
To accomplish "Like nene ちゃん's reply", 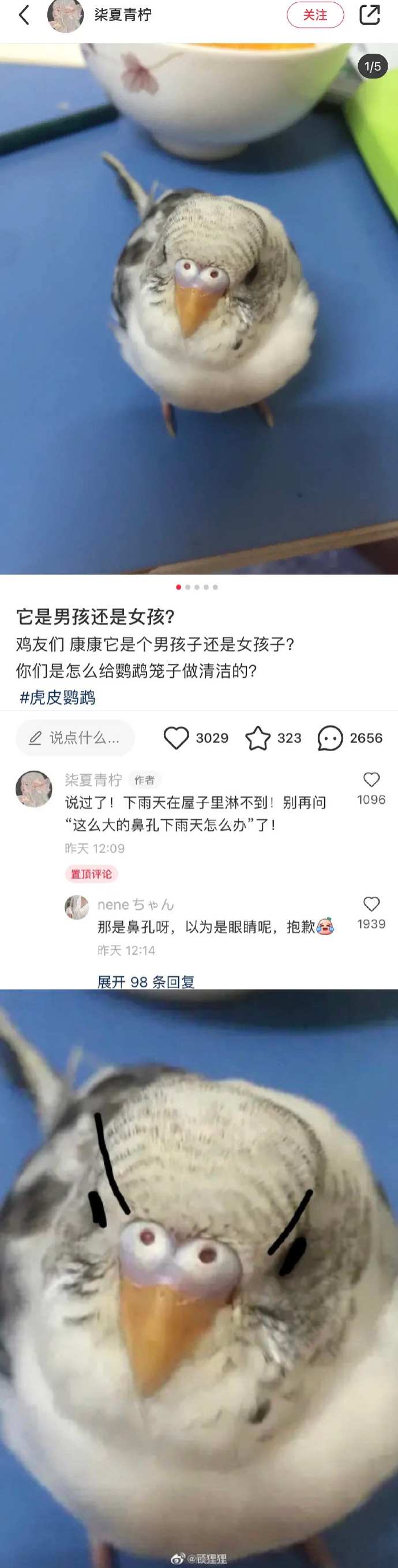I will point(371,904).
